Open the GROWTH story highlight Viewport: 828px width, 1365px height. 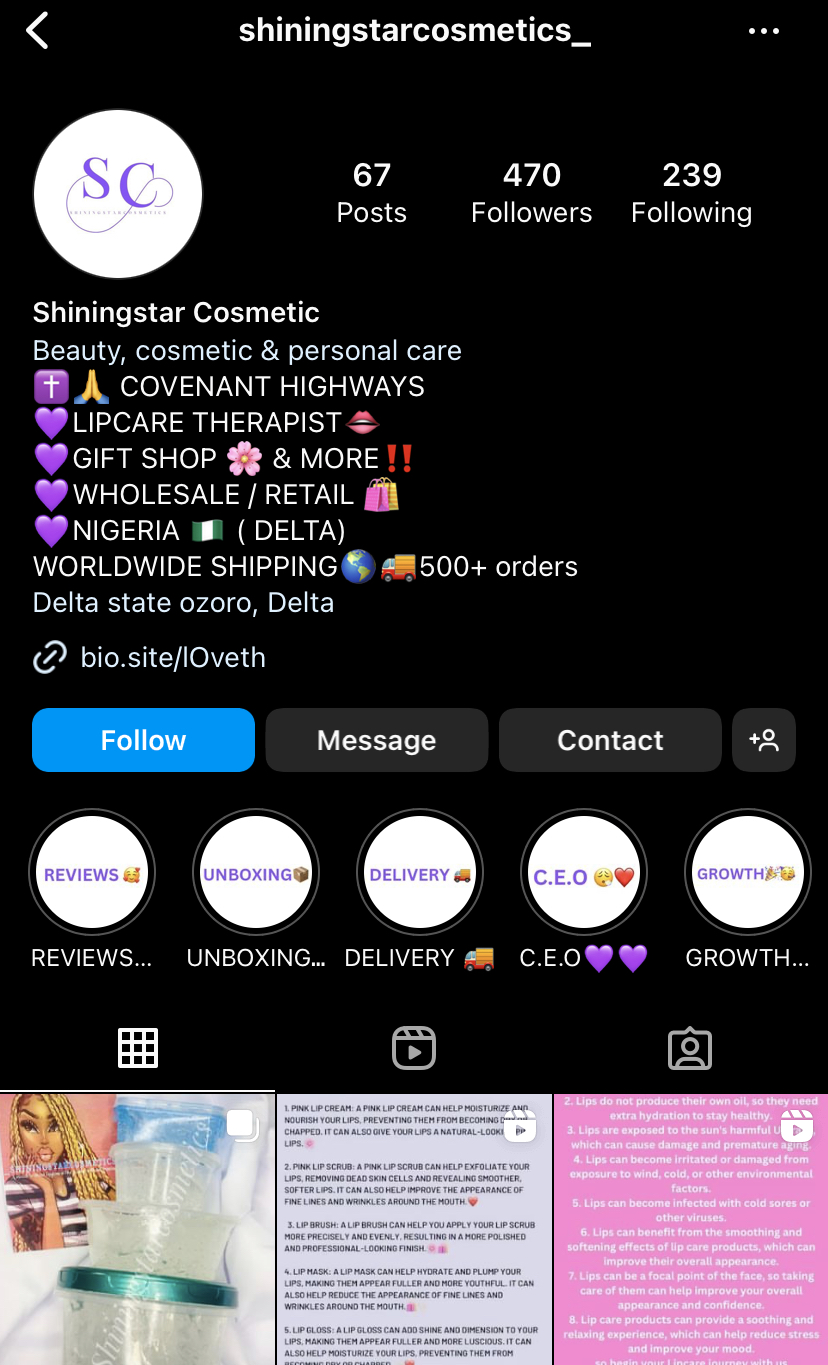(x=748, y=872)
